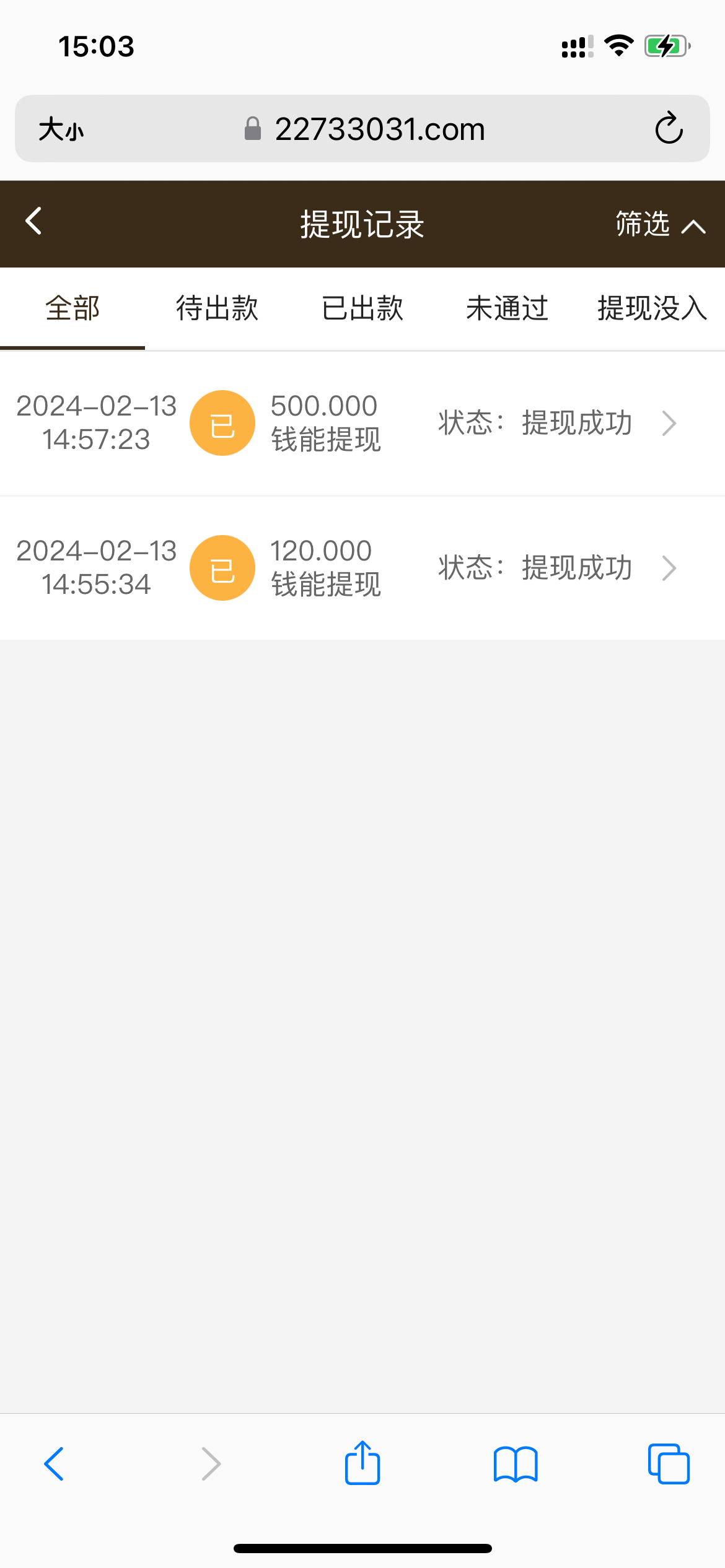The height and width of the screenshot is (1568, 725).
Task: Switch to the 待出款 tab
Action: (x=217, y=308)
